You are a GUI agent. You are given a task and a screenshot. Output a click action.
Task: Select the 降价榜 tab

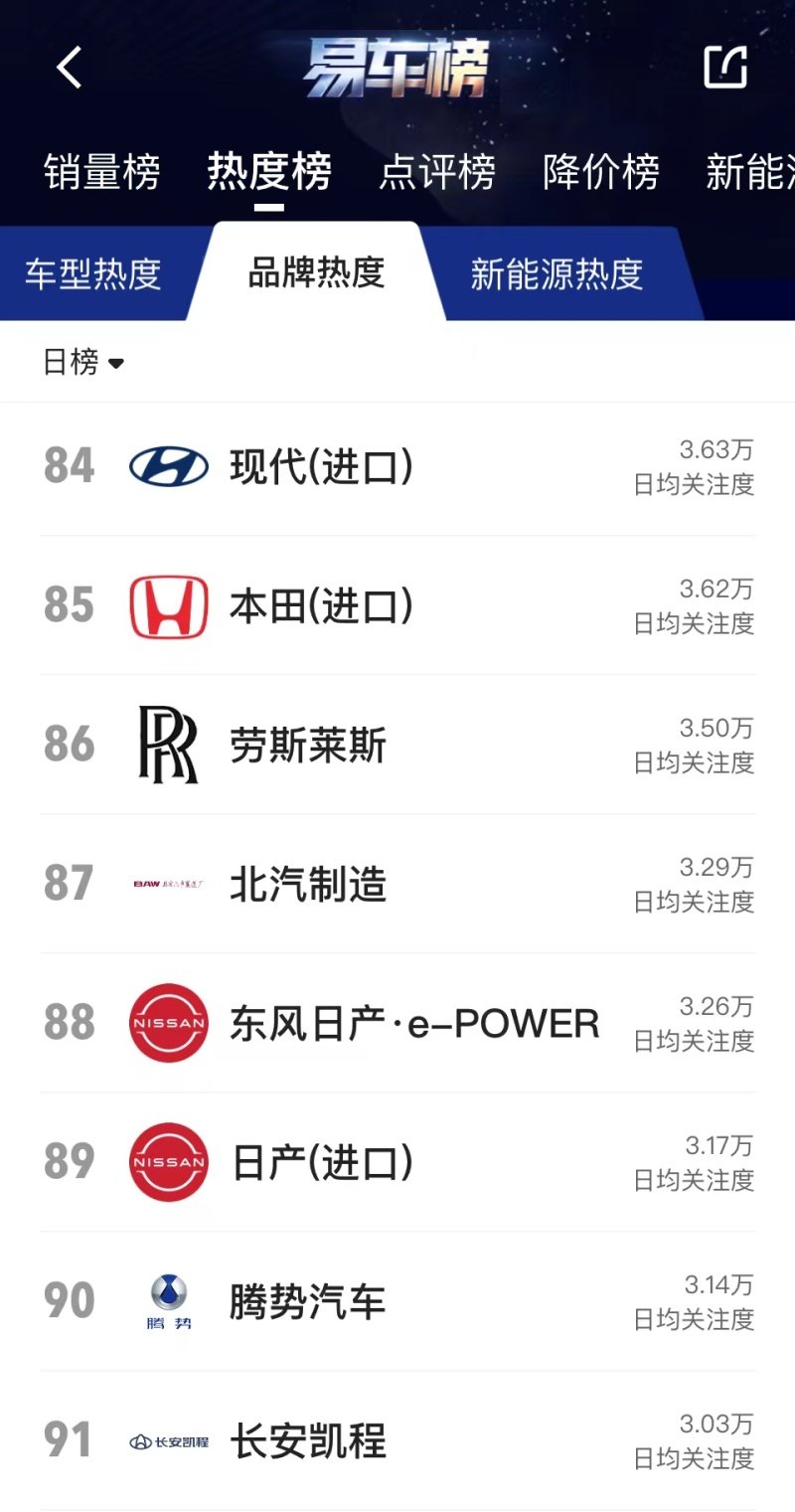tap(601, 172)
